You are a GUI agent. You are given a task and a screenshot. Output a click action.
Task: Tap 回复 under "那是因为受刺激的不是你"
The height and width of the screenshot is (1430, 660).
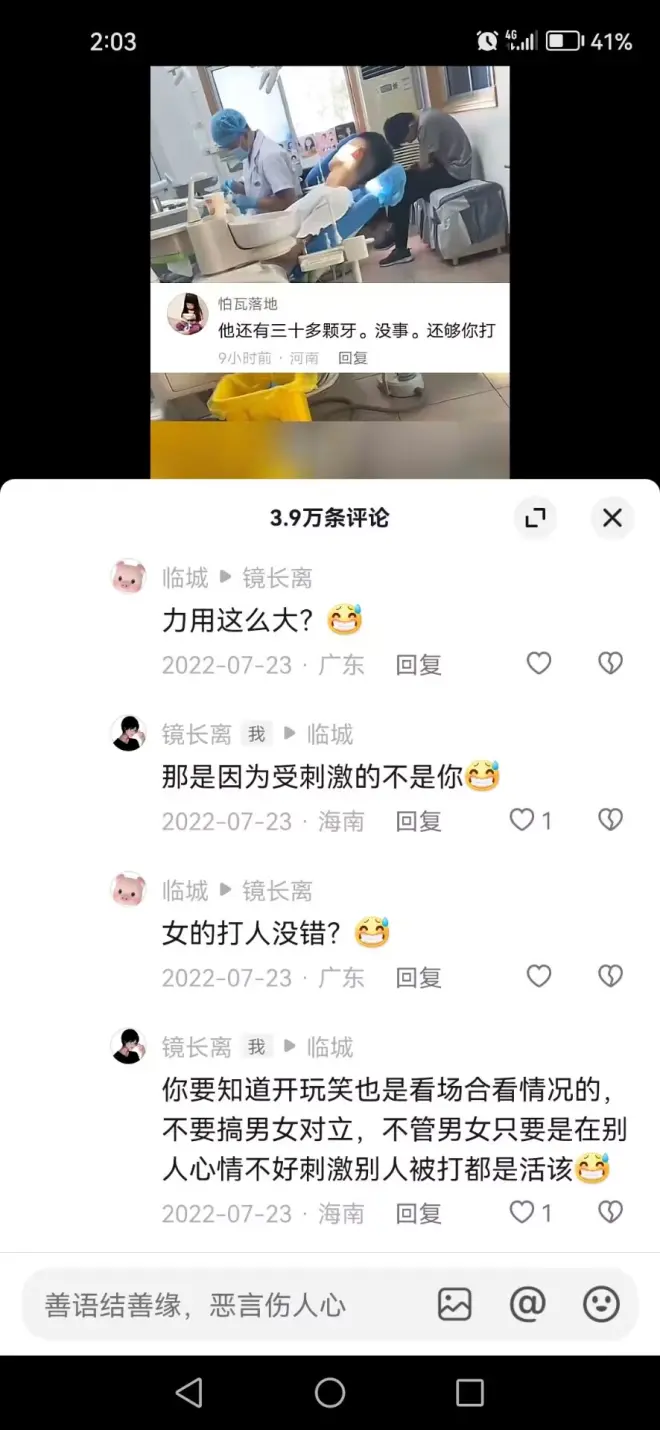pyautogui.click(x=418, y=822)
